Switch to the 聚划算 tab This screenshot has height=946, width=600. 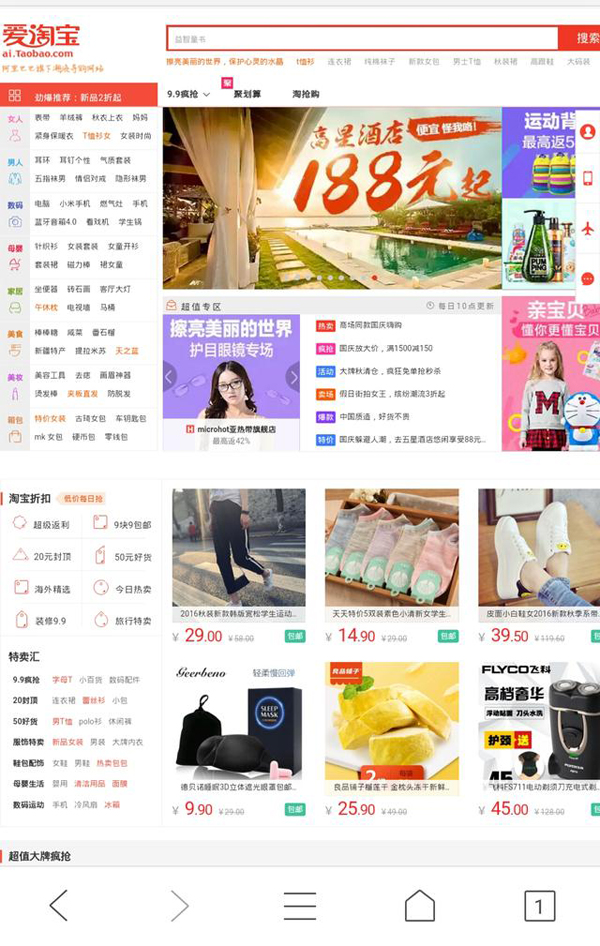247,94
